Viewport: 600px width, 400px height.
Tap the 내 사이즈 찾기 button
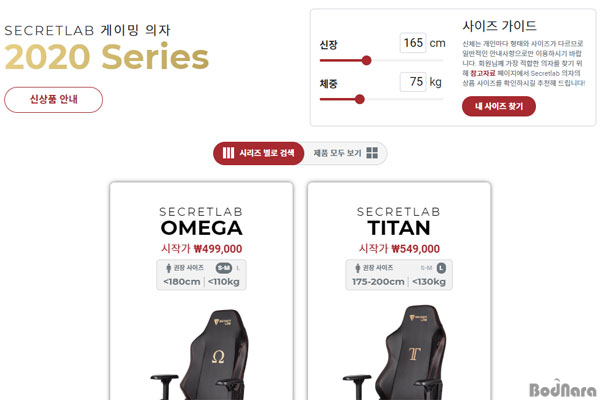click(498, 107)
